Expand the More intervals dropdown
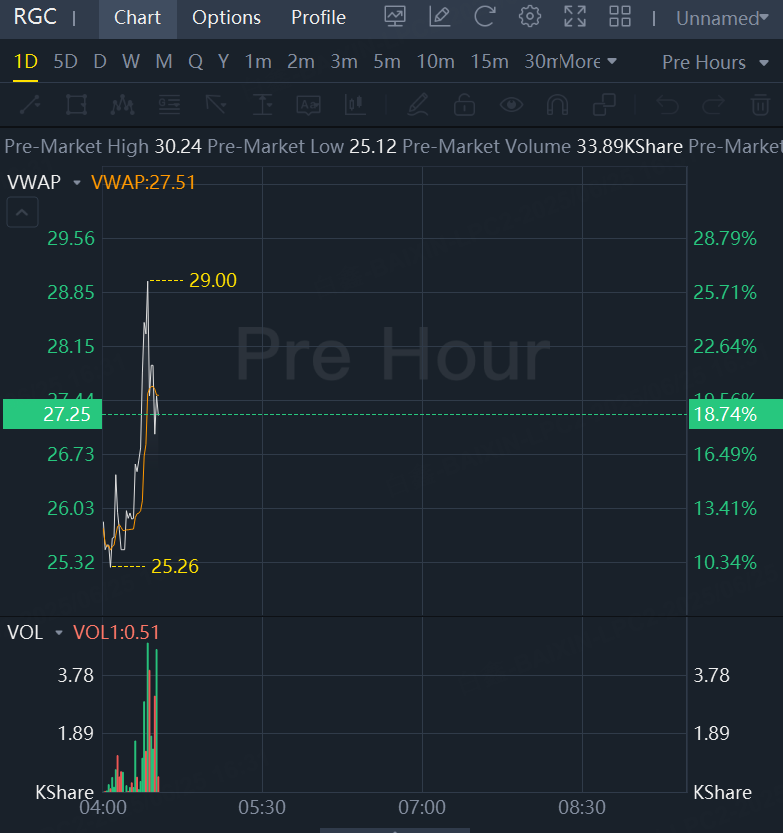This screenshot has height=833, width=783. pos(588,62)
